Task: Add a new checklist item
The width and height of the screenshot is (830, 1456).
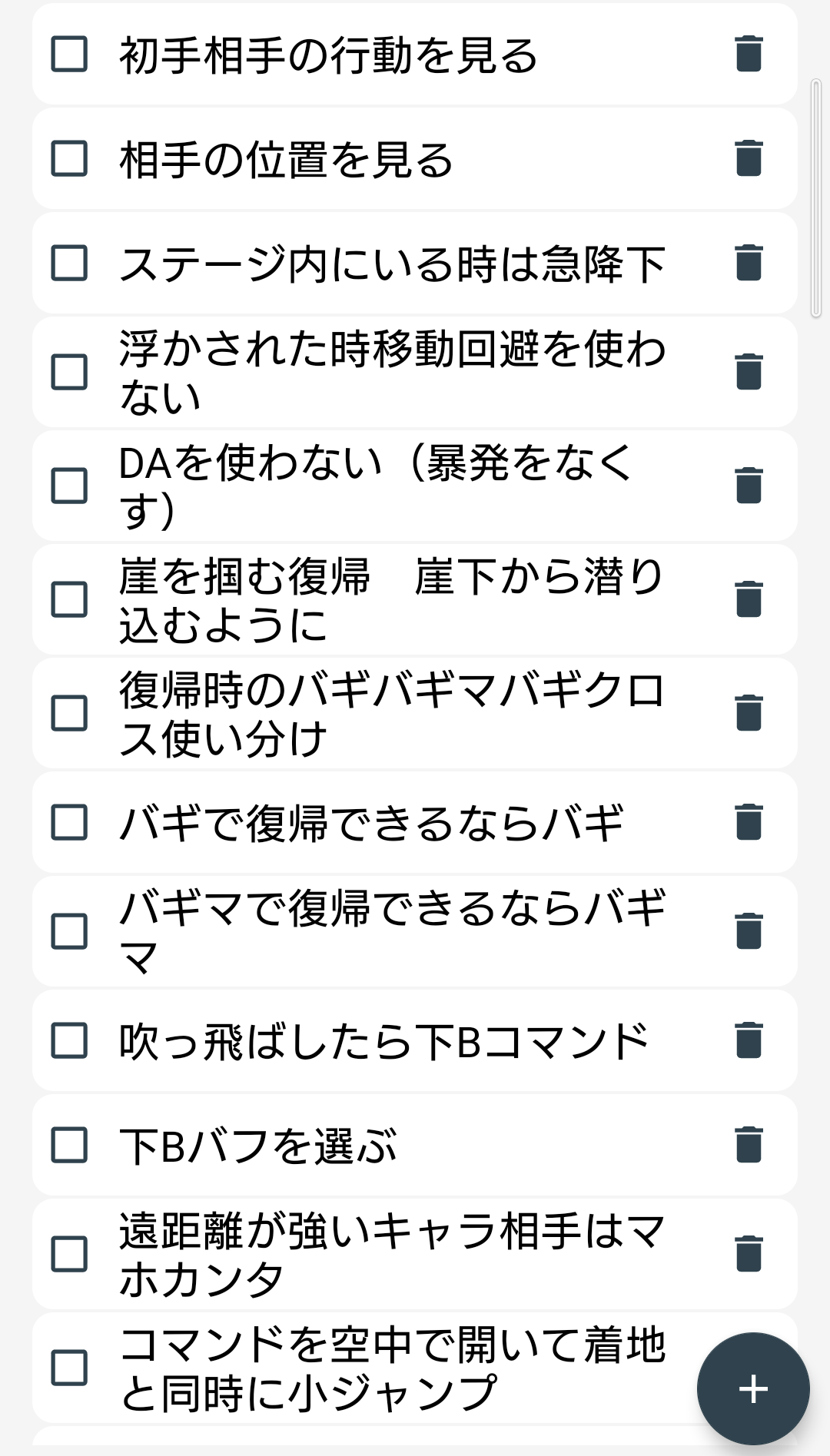Action: 753,1389
